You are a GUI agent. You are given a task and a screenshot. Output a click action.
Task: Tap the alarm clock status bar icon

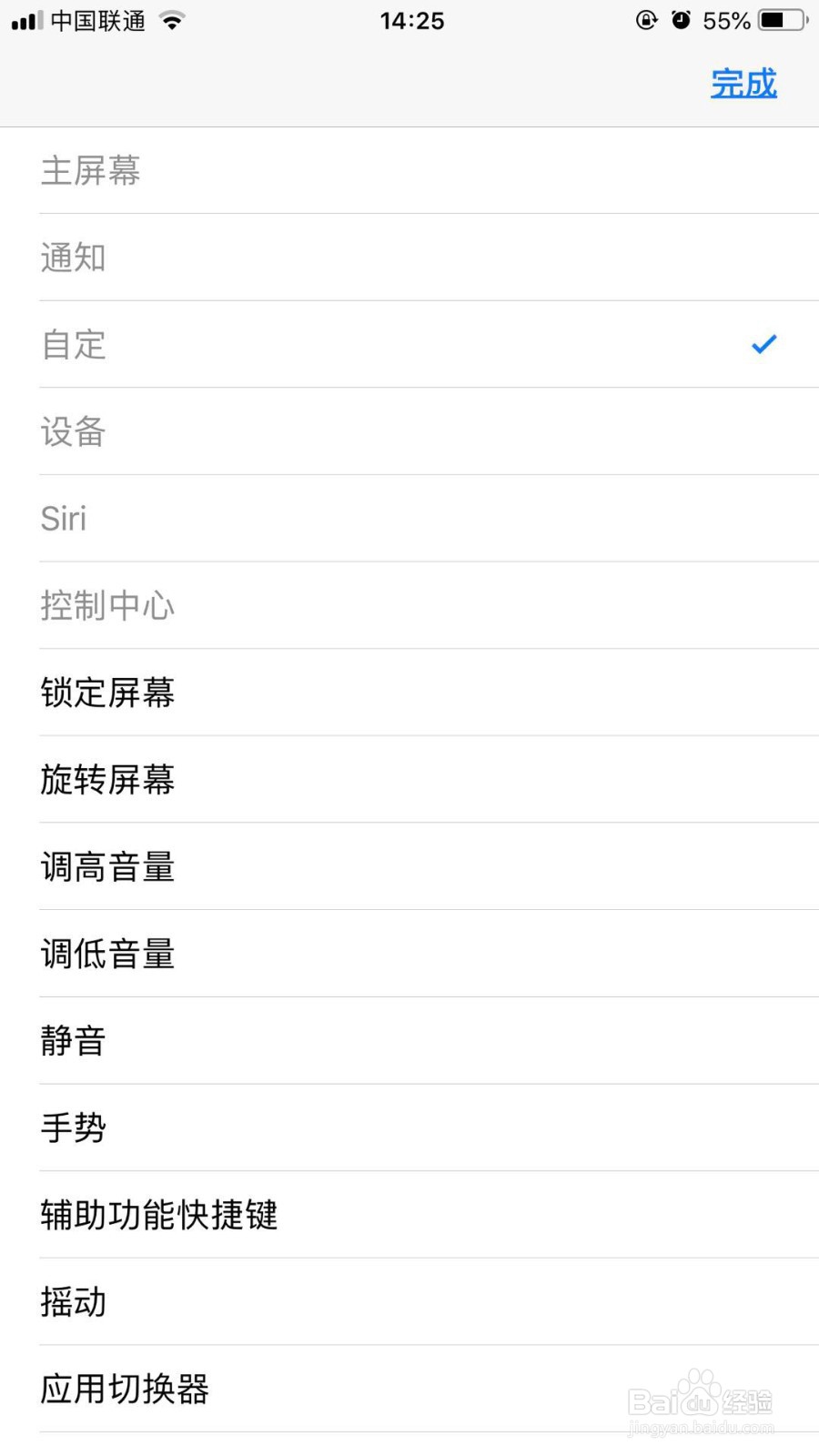[682, 19]
